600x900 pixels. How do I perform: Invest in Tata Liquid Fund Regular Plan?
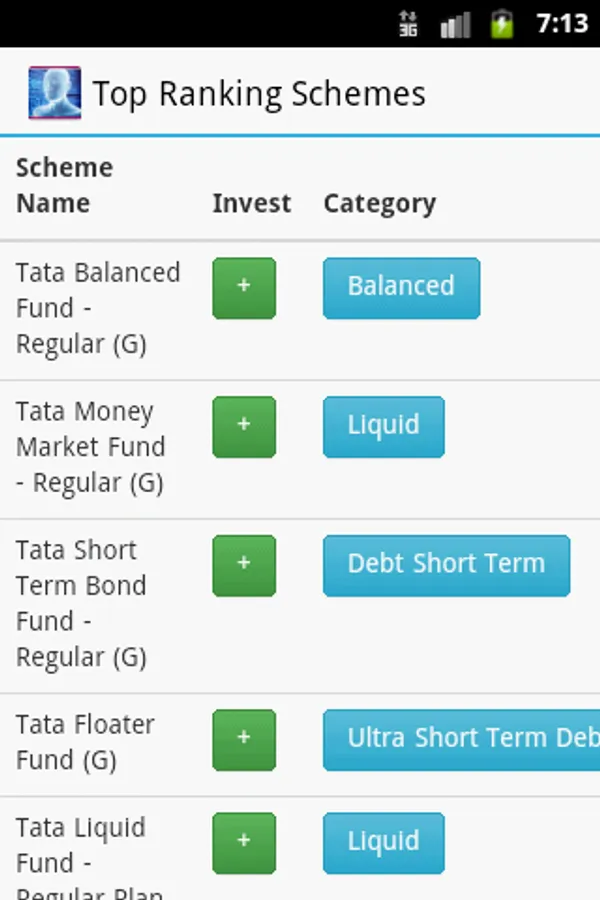pyautogui.click(x=243, y=843)
